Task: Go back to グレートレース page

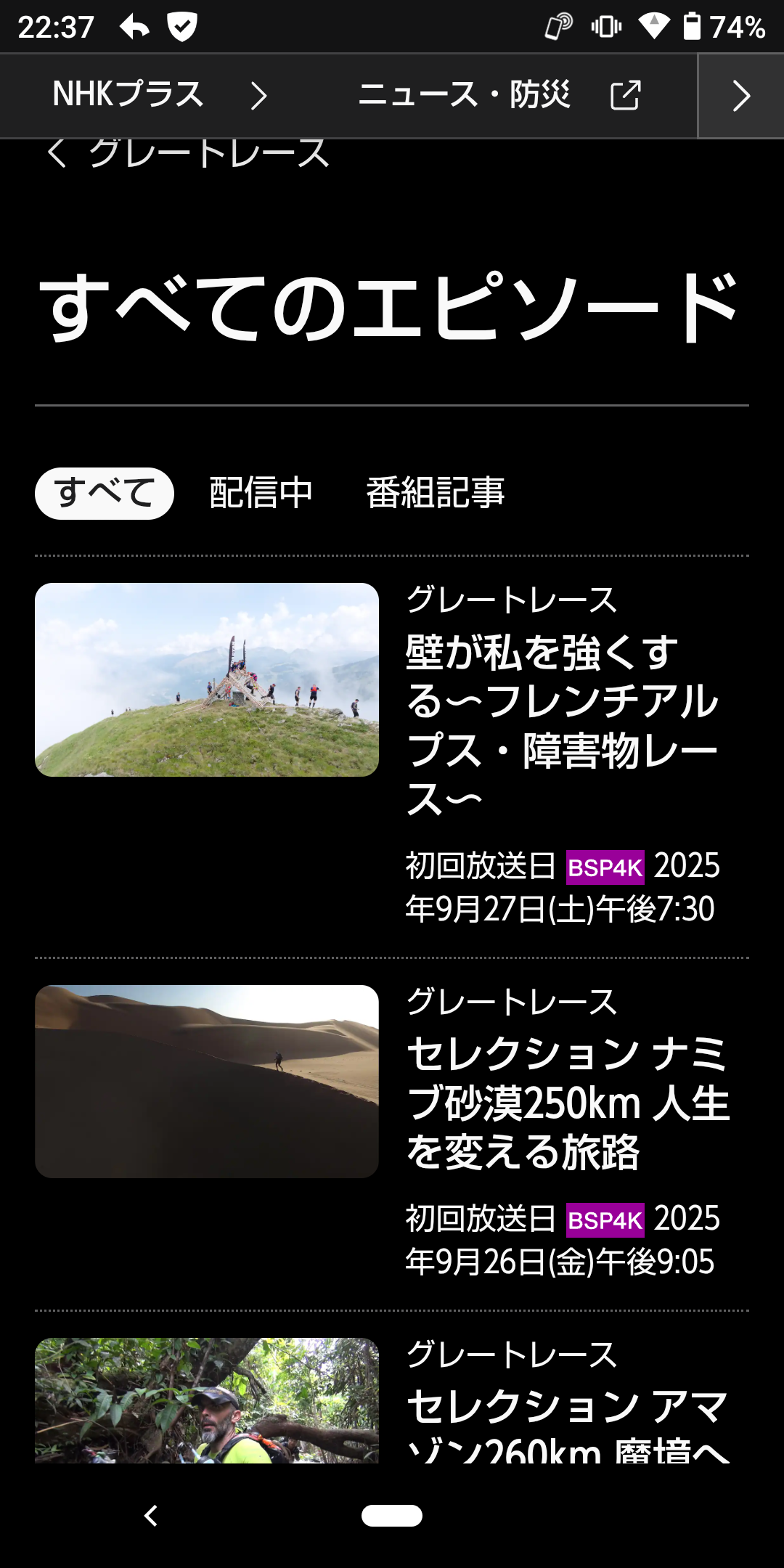Action: coord(187,153)
